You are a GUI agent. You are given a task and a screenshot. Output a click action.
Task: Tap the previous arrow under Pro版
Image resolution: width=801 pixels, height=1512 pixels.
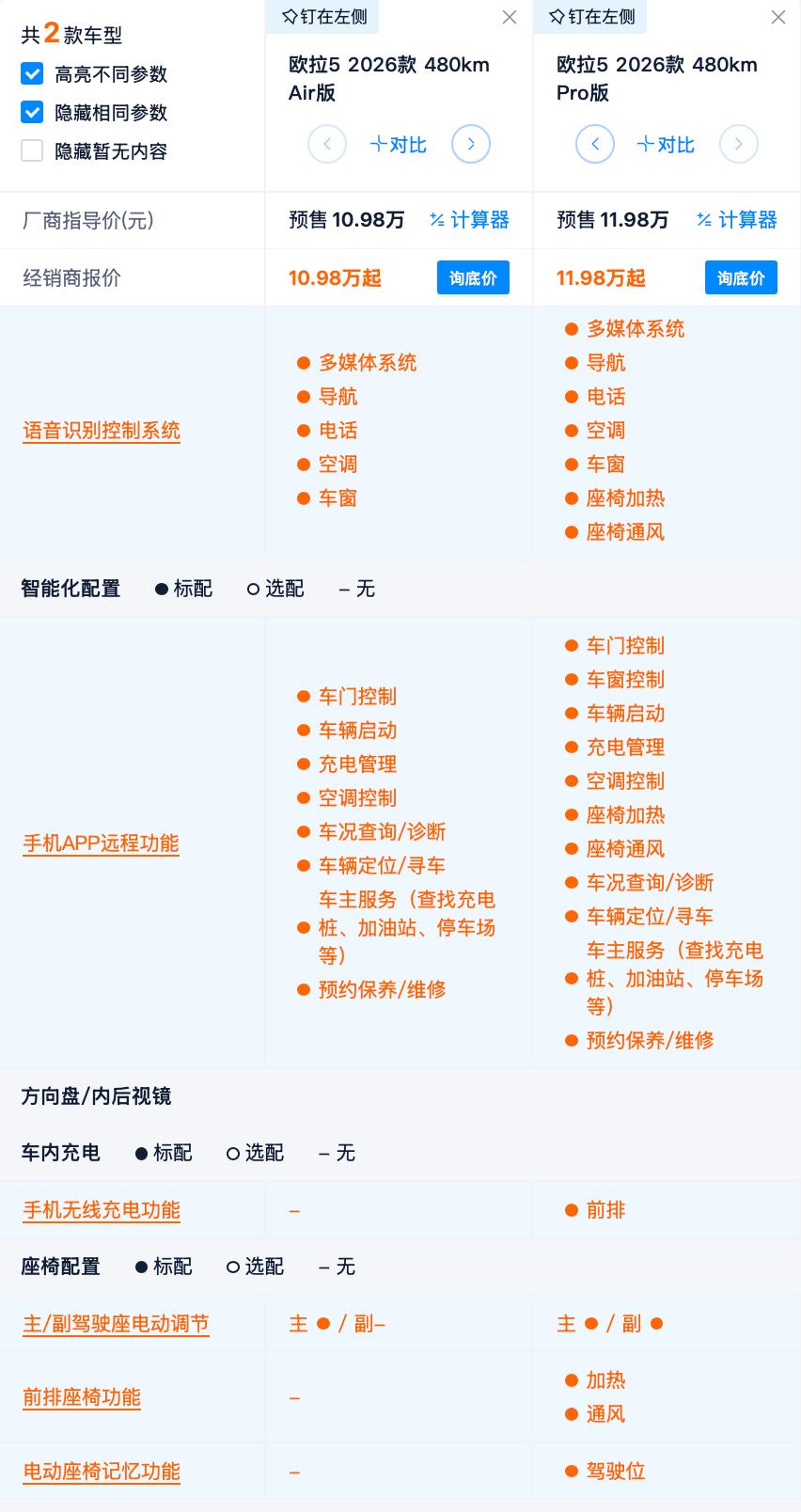coord(595,144)
